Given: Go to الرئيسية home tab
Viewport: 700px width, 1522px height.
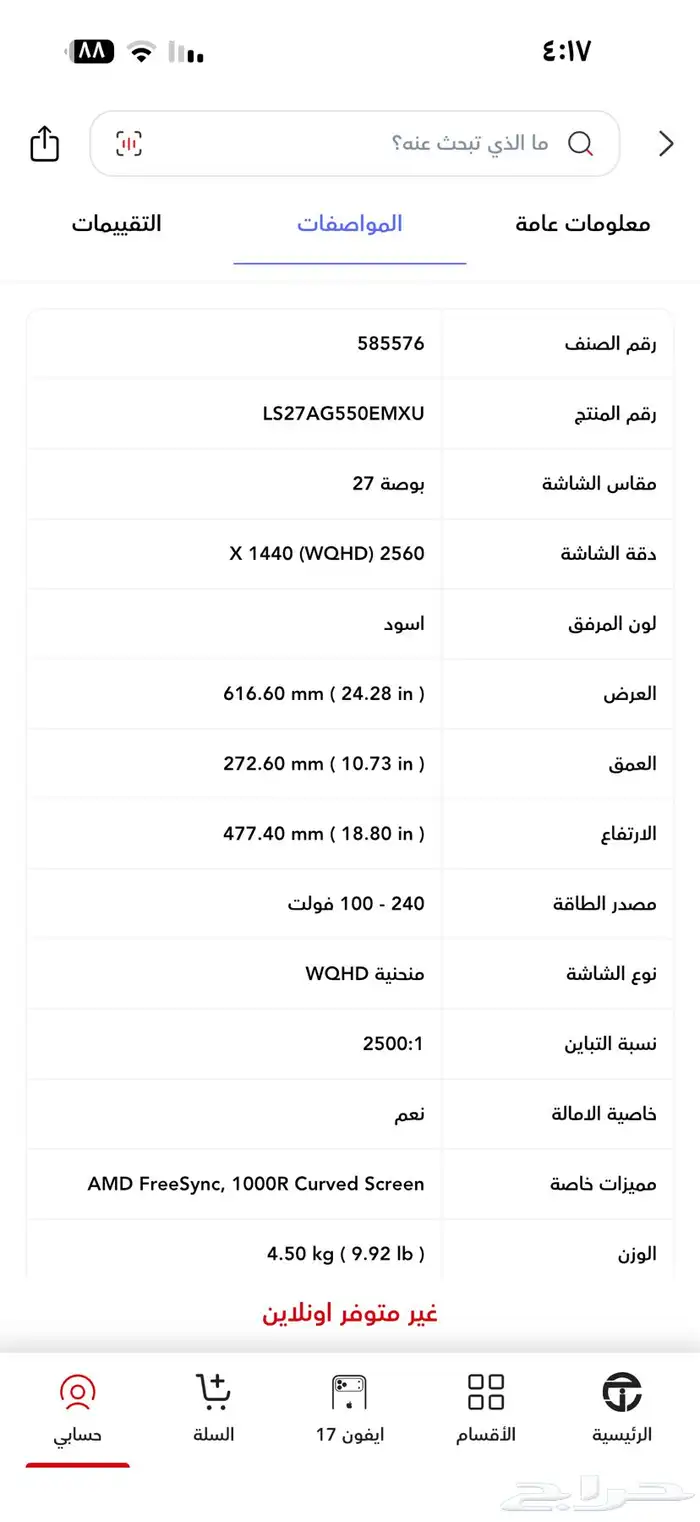Looking at the screenshot, I should point(622,1408).
